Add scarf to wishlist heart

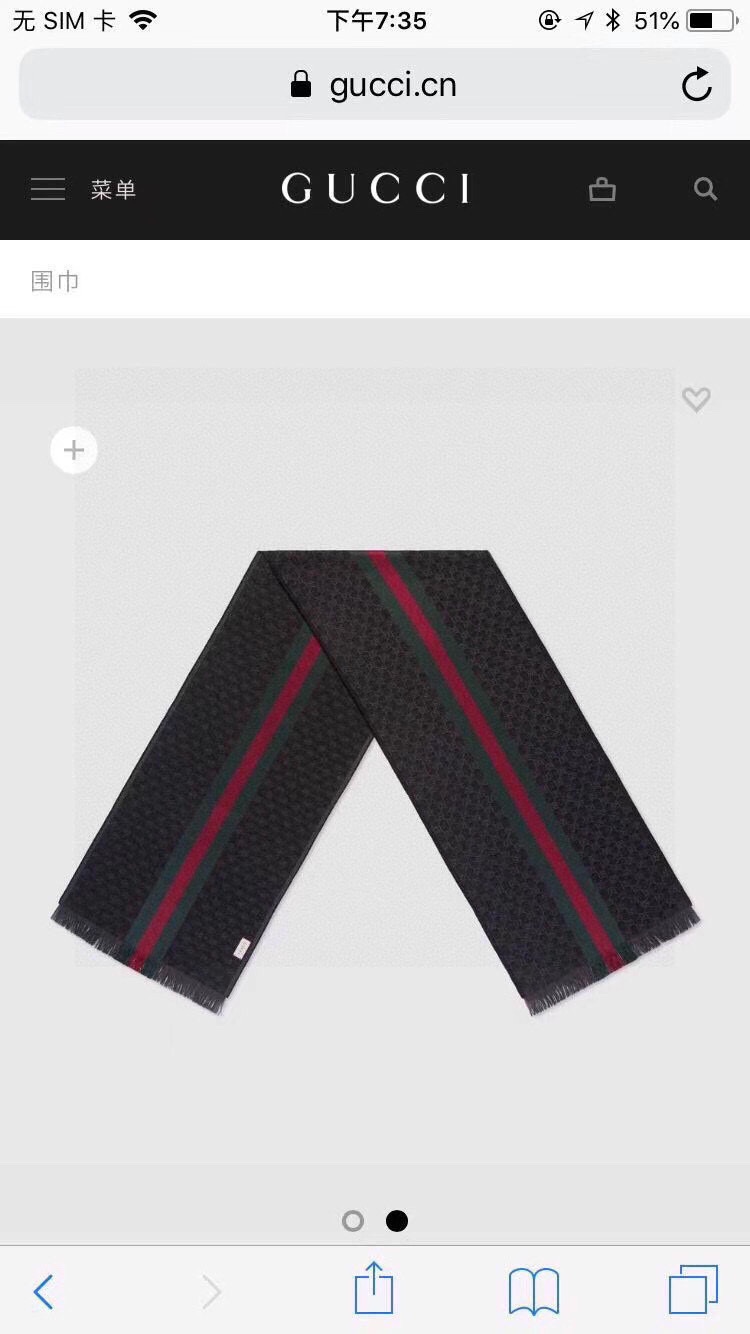click(x=696, y=400)
